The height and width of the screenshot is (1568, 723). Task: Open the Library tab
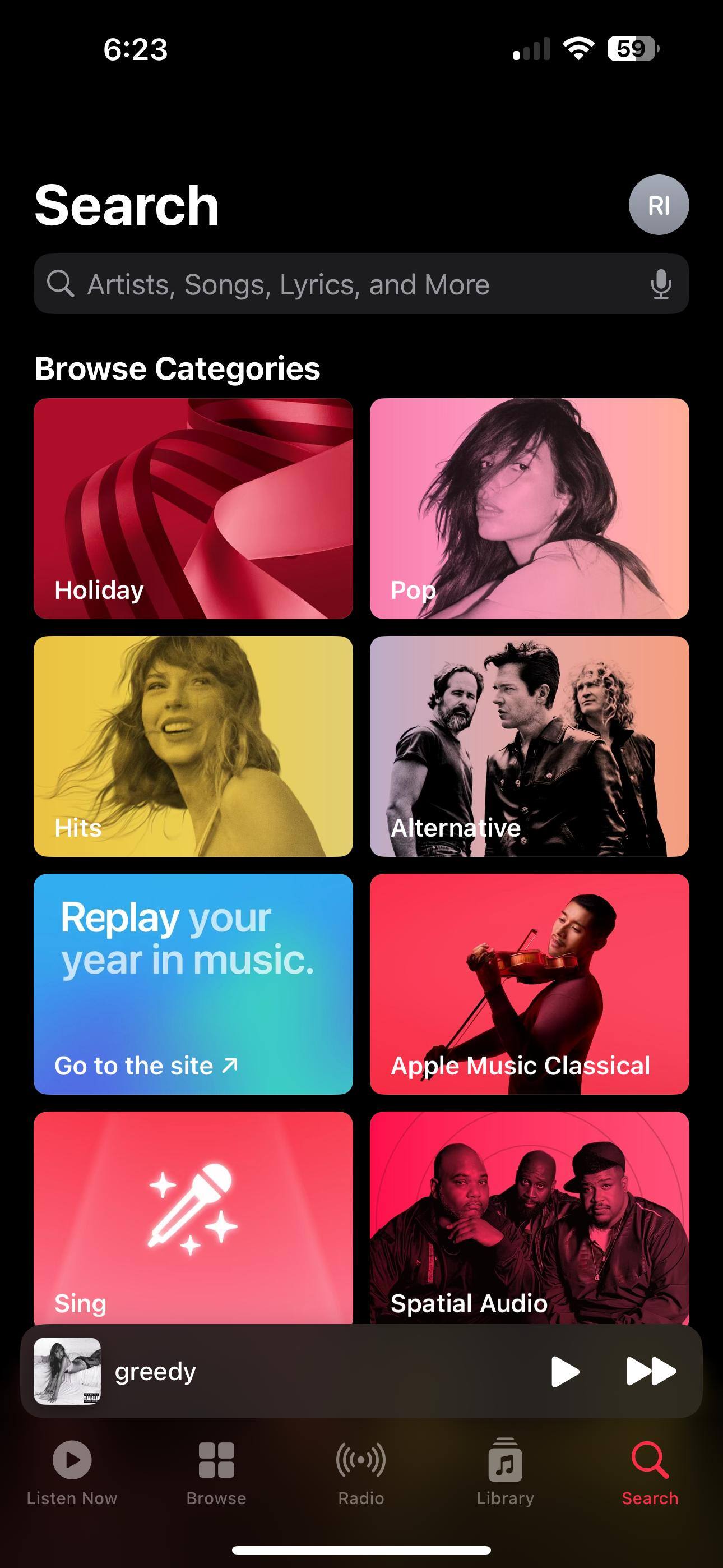[505, 1471]
